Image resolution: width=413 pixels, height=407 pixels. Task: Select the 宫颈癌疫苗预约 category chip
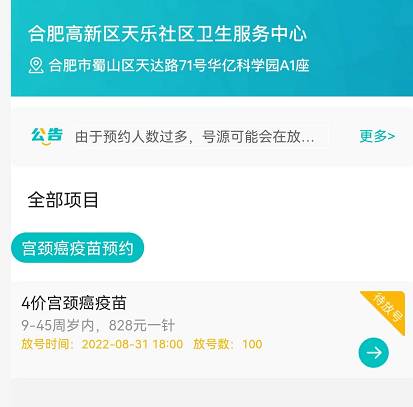click(78, 248)
